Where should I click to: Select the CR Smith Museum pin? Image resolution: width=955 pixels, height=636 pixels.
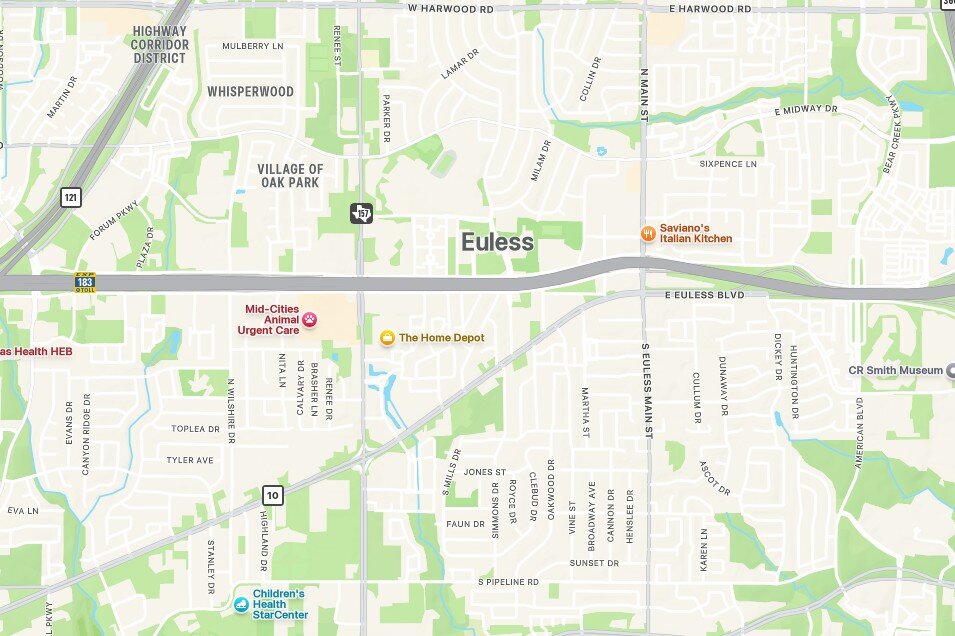point(950,370)
